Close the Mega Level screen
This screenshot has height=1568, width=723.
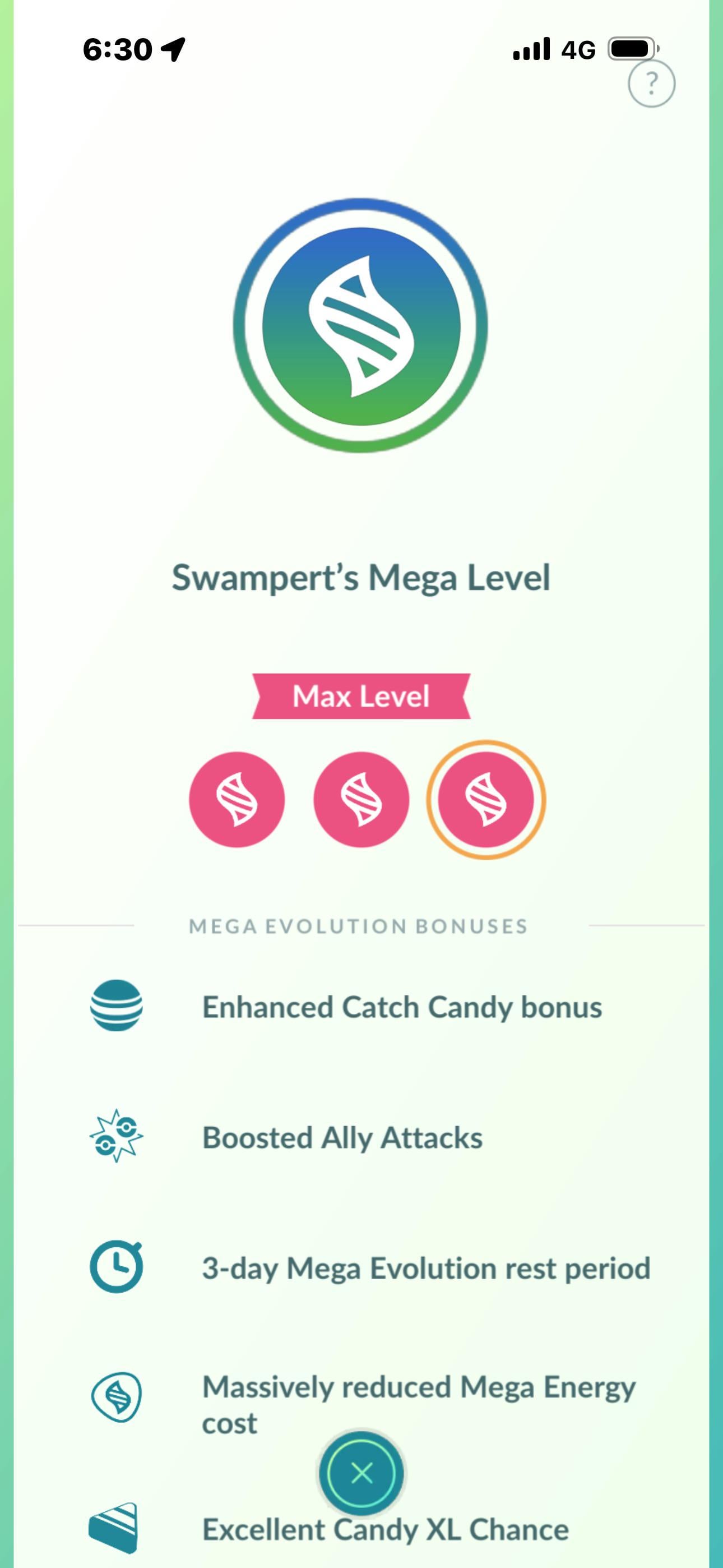(361, 1473)
